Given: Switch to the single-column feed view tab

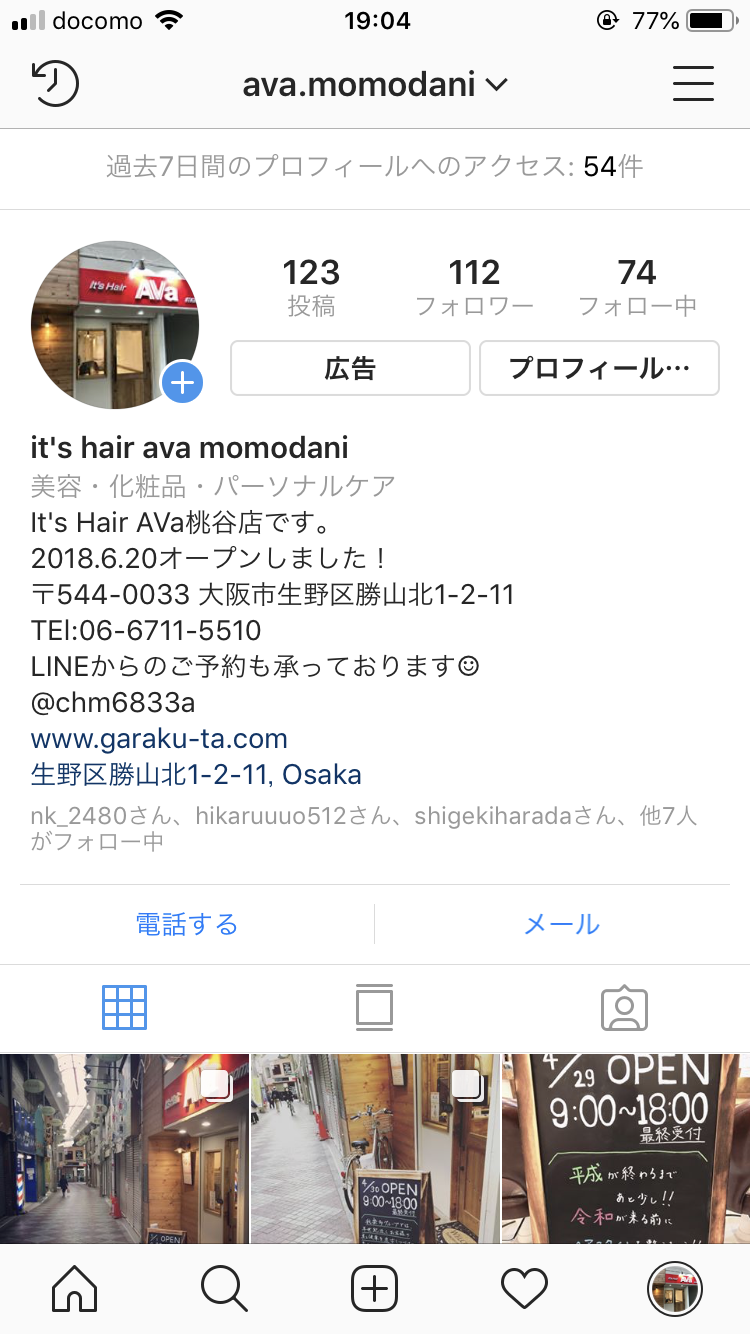Looking at the screenshot, I should pyautogui.click(x=374, y=1008).
